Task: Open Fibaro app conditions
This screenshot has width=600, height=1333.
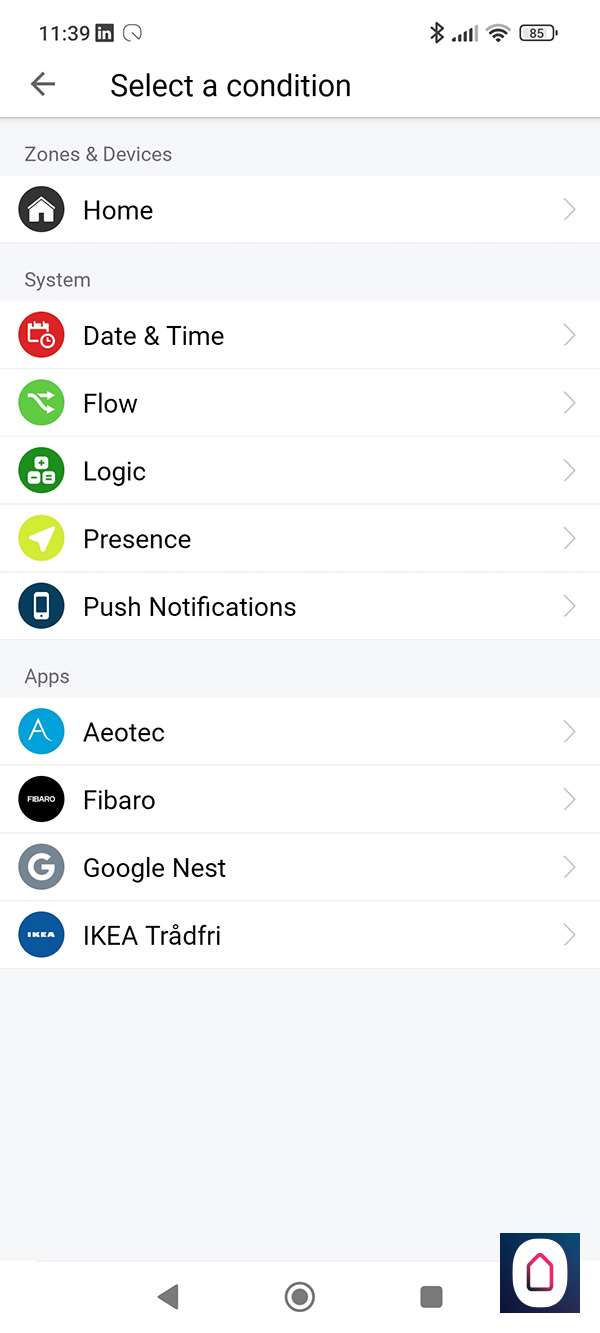Action: 300,800
